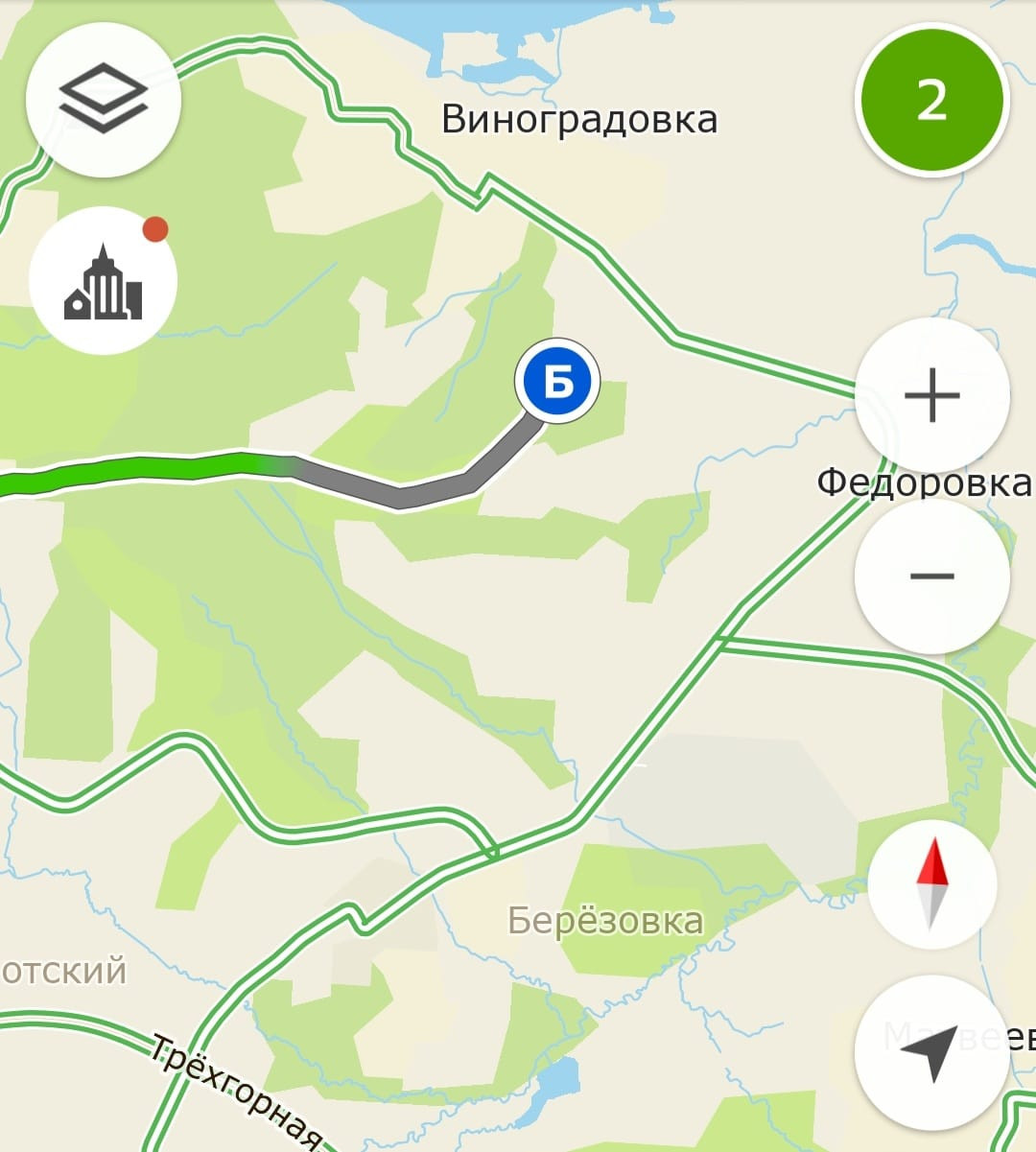
Task: Select the destination marker Б
Action: point(557,382)
